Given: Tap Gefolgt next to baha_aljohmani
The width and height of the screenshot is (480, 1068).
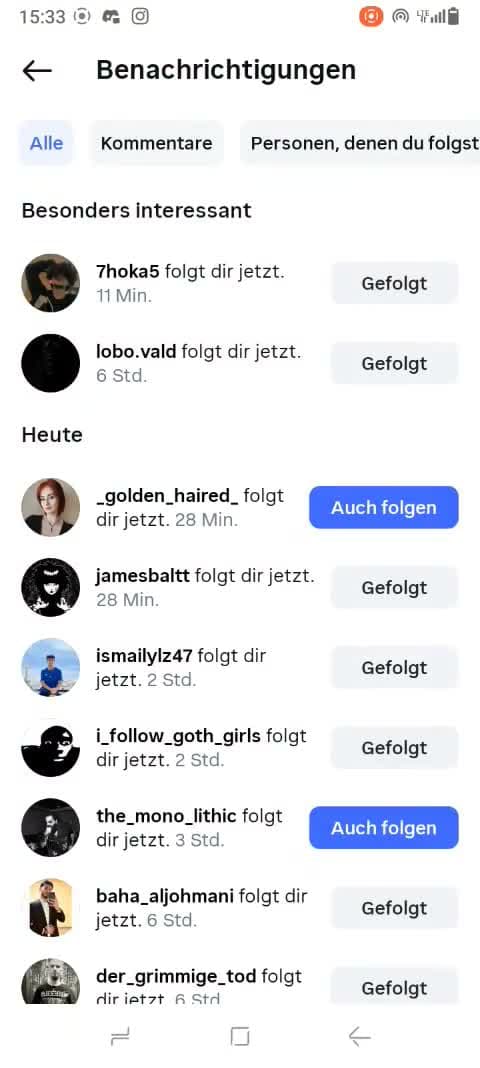Looking at the screenshot, I should [394, 908].
